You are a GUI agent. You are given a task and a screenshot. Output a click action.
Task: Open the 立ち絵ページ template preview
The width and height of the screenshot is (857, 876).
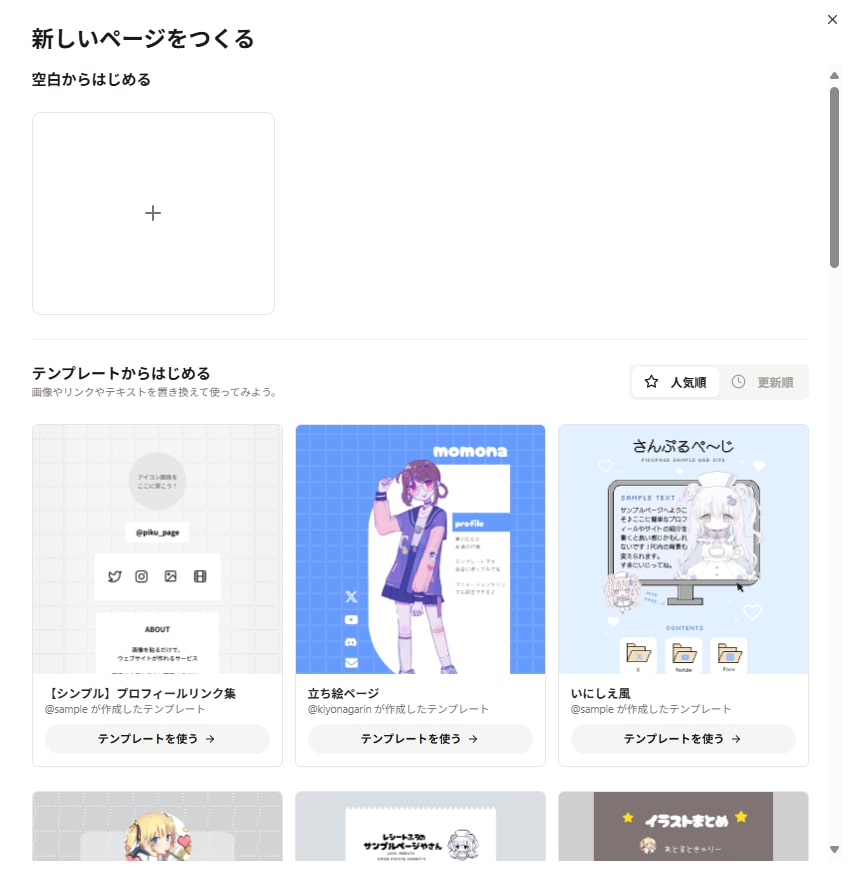tap(420, 549)
